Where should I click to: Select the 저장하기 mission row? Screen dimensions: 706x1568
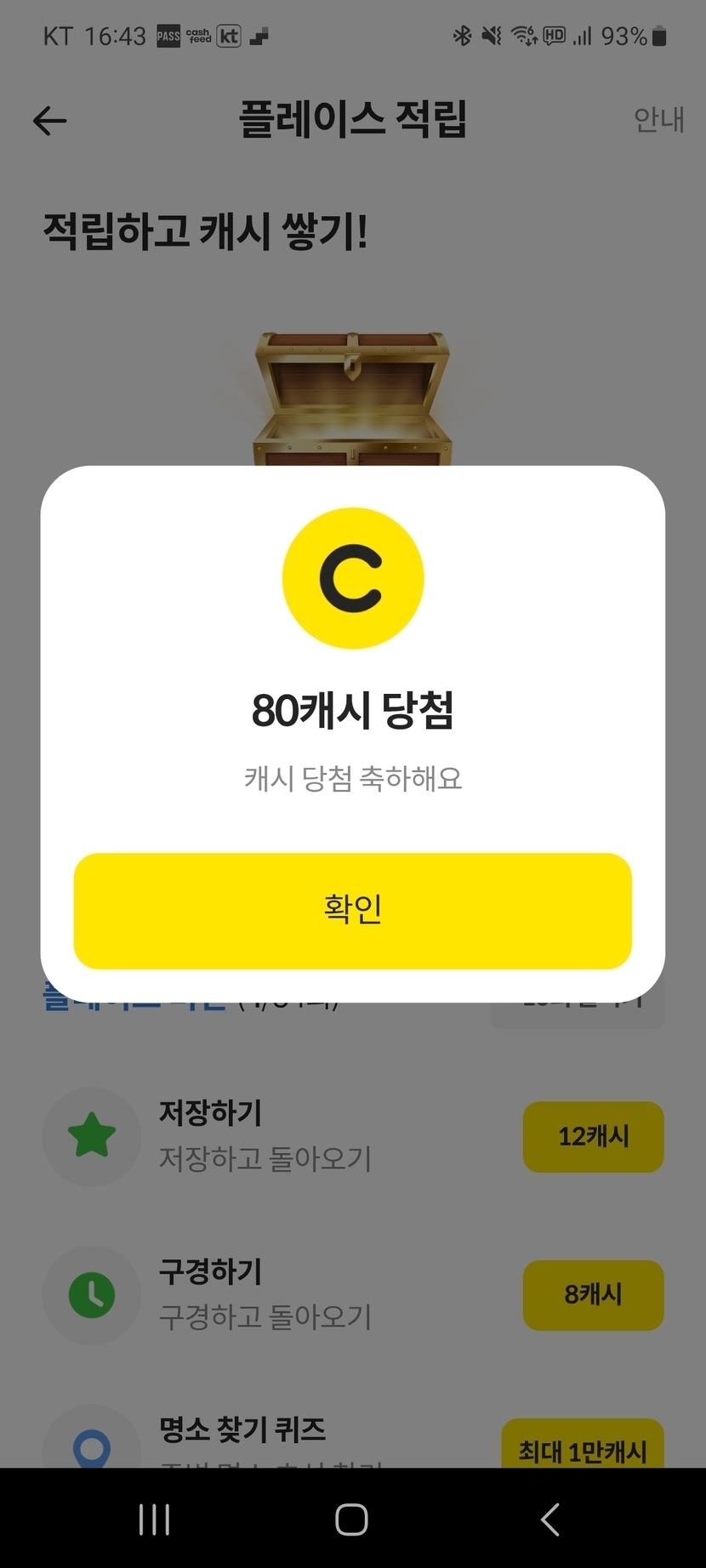(x=265, y=1136)
